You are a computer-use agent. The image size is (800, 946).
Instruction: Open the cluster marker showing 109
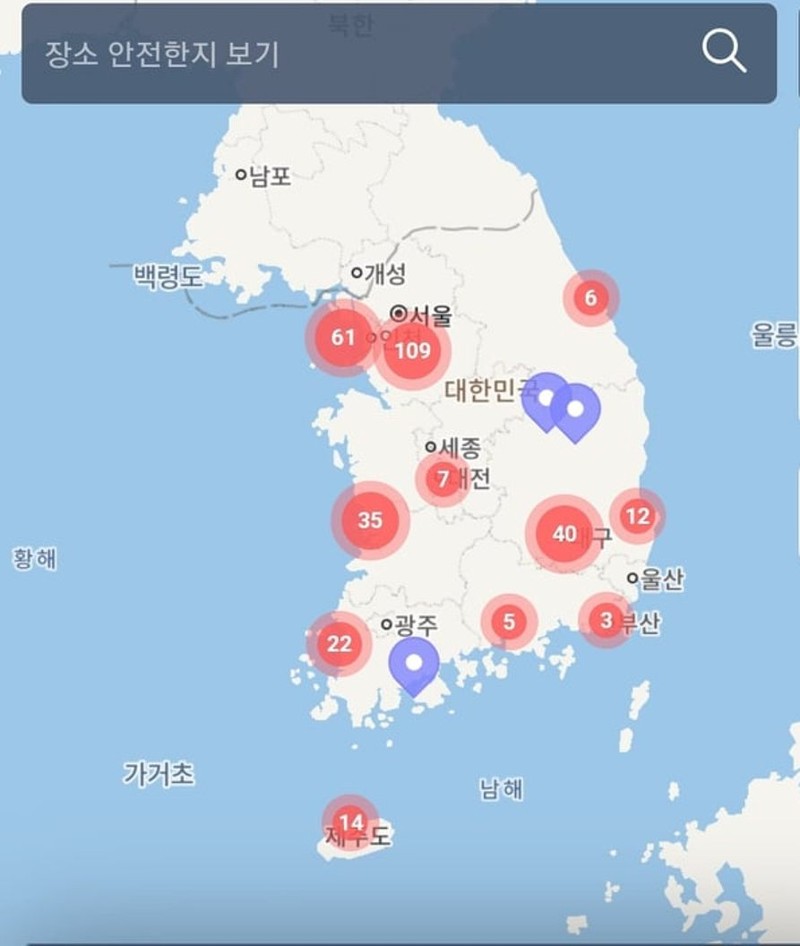(412, 351)
